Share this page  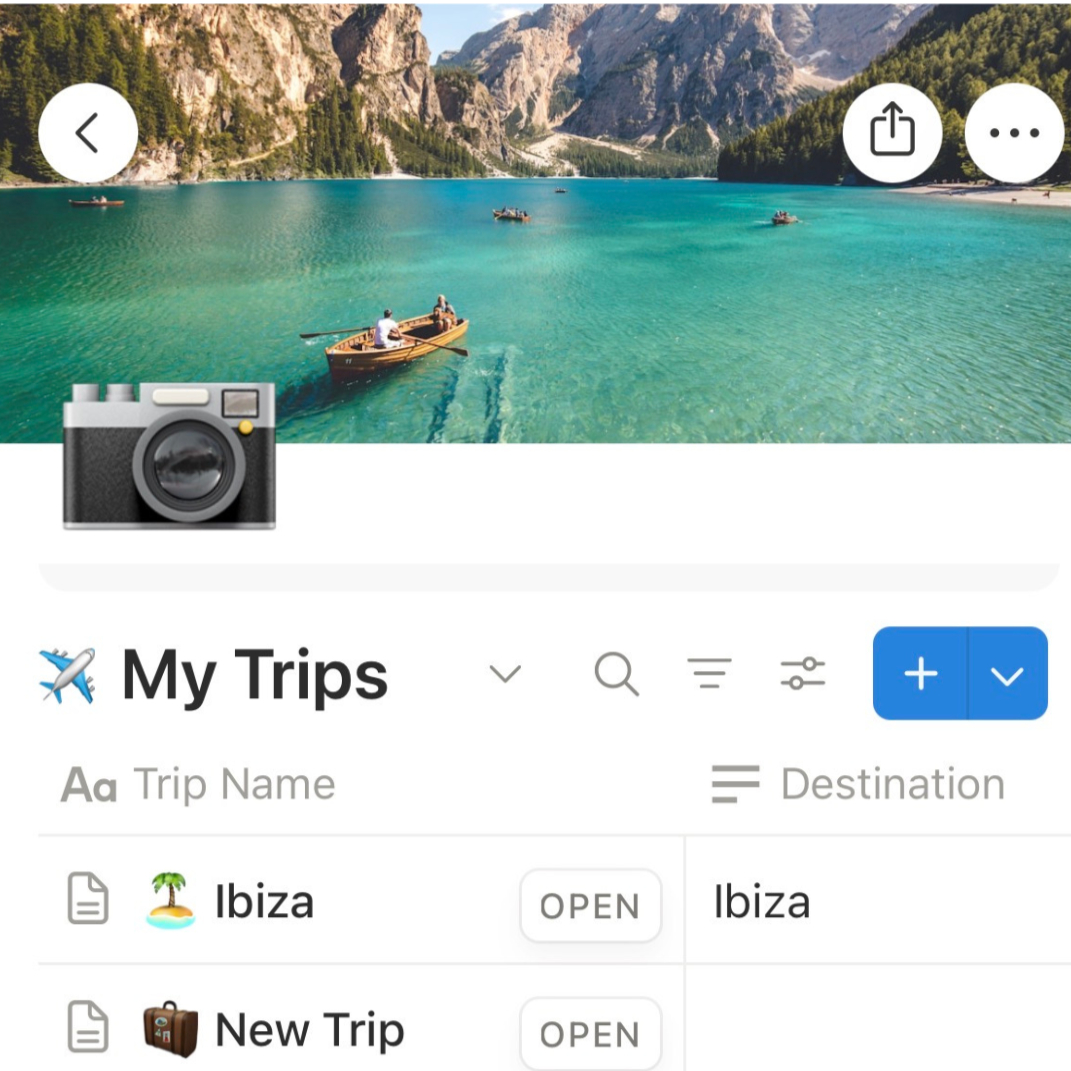pos(892,133)
